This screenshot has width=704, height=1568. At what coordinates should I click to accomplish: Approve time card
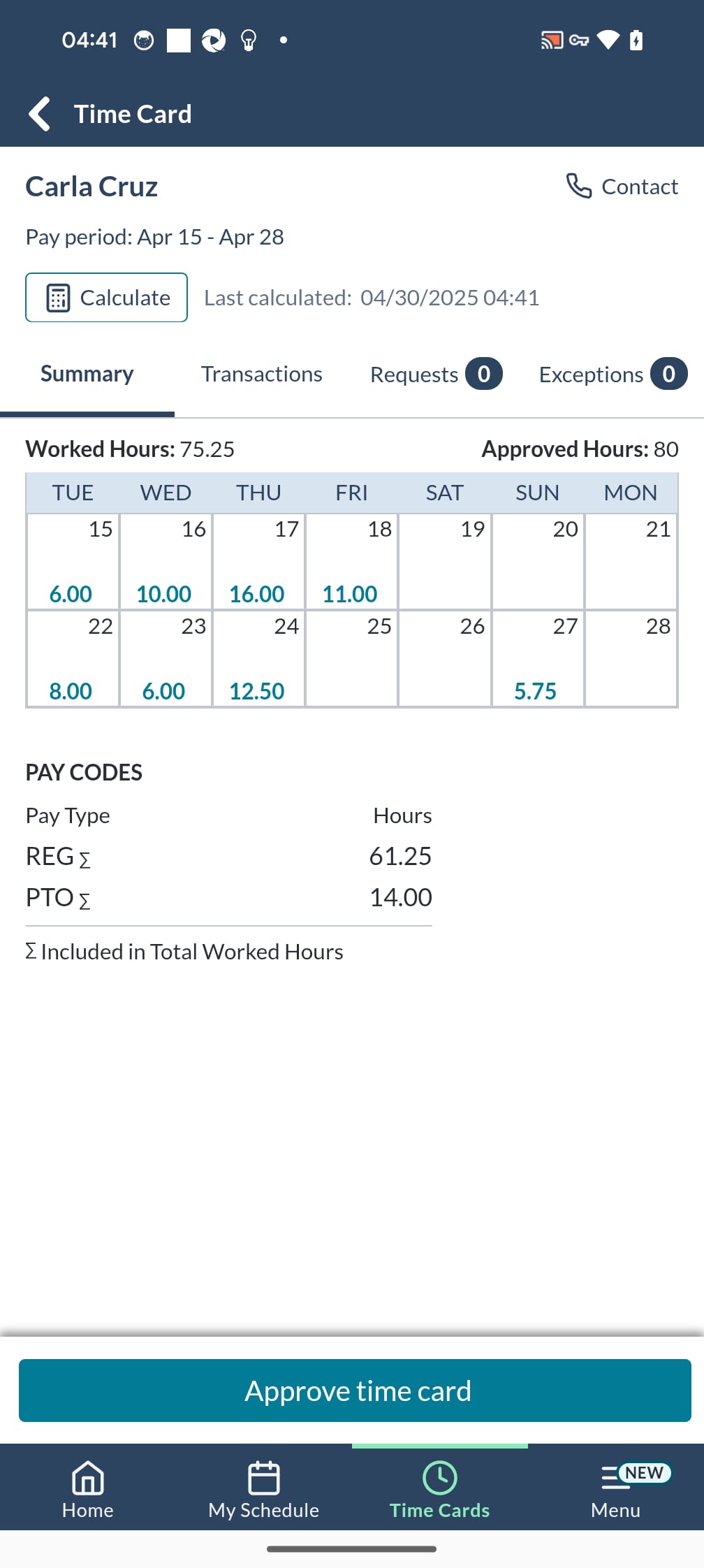[x=355, y=1391]
